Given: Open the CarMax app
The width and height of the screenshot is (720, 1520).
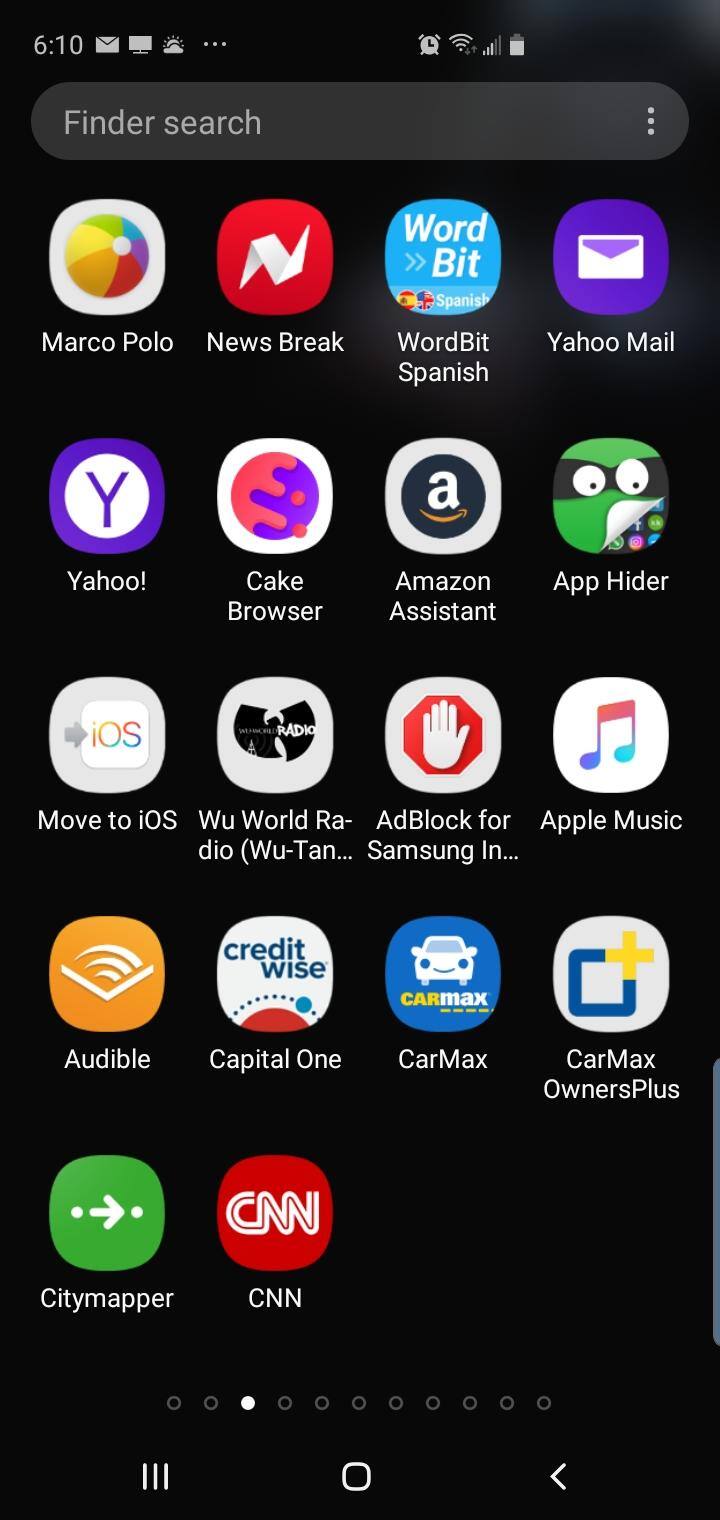Looking at the screenshot, I should pyautogui.click(x=443, y=974).
